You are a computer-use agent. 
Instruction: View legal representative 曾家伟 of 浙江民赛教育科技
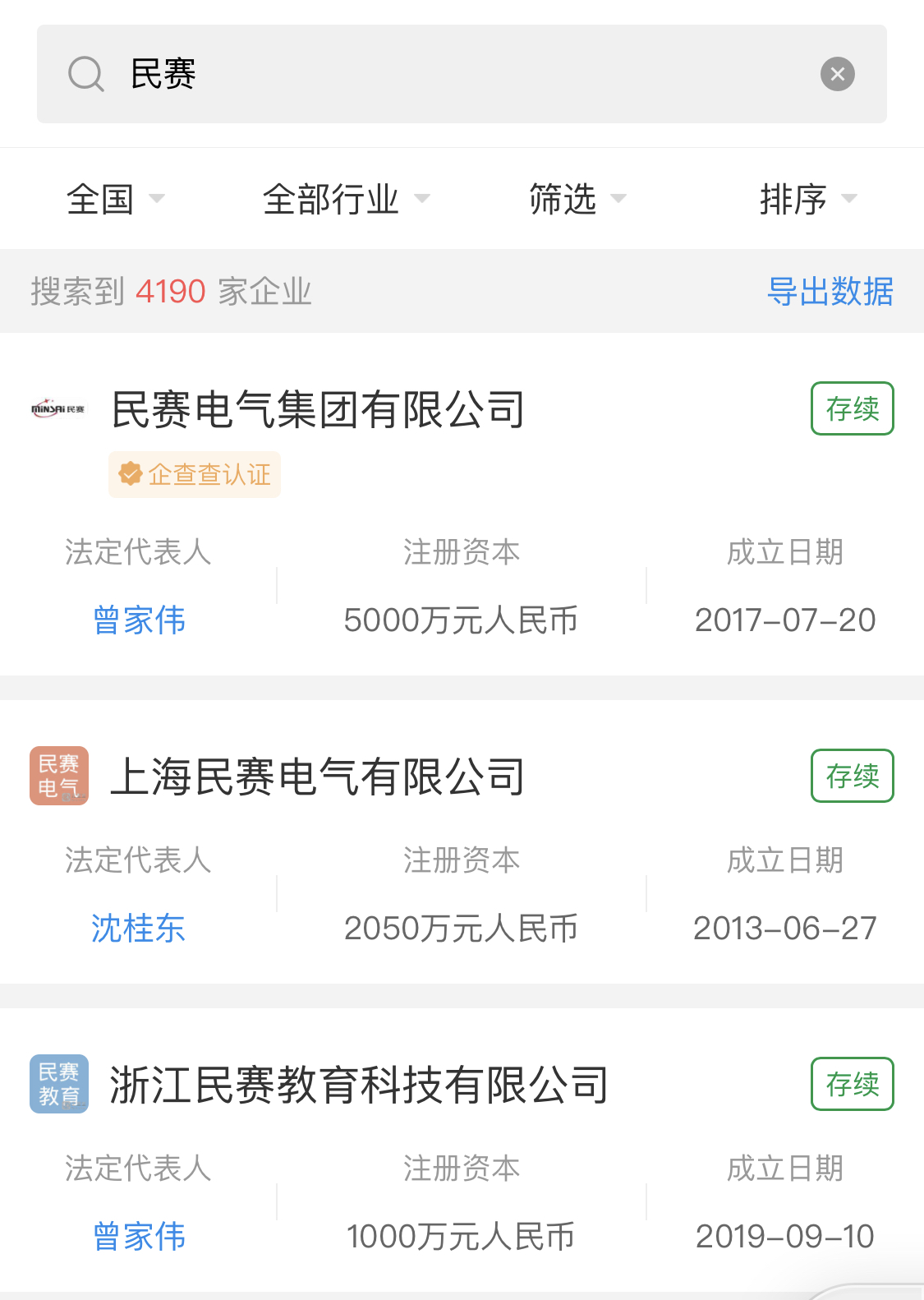140,1236
